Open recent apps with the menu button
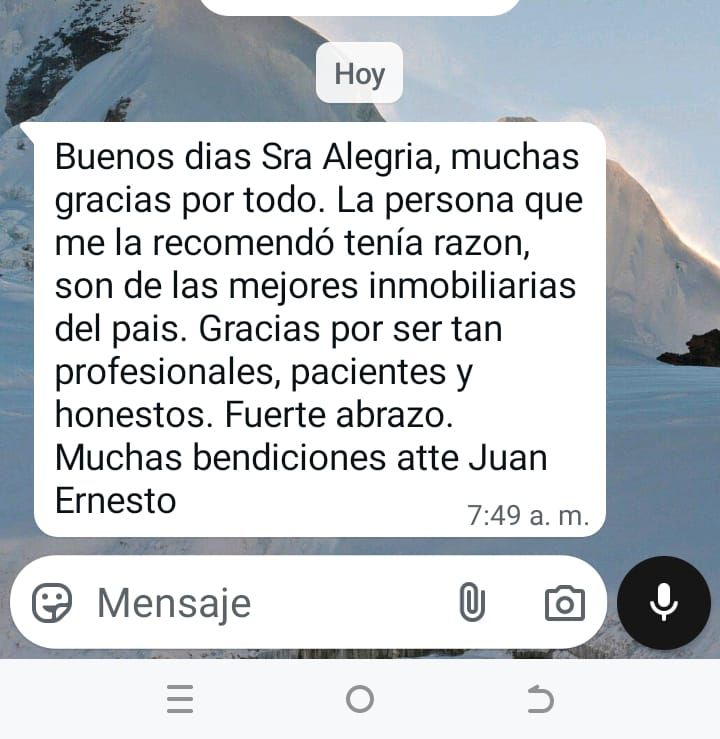The image size is (720, 739). [180, 700]
